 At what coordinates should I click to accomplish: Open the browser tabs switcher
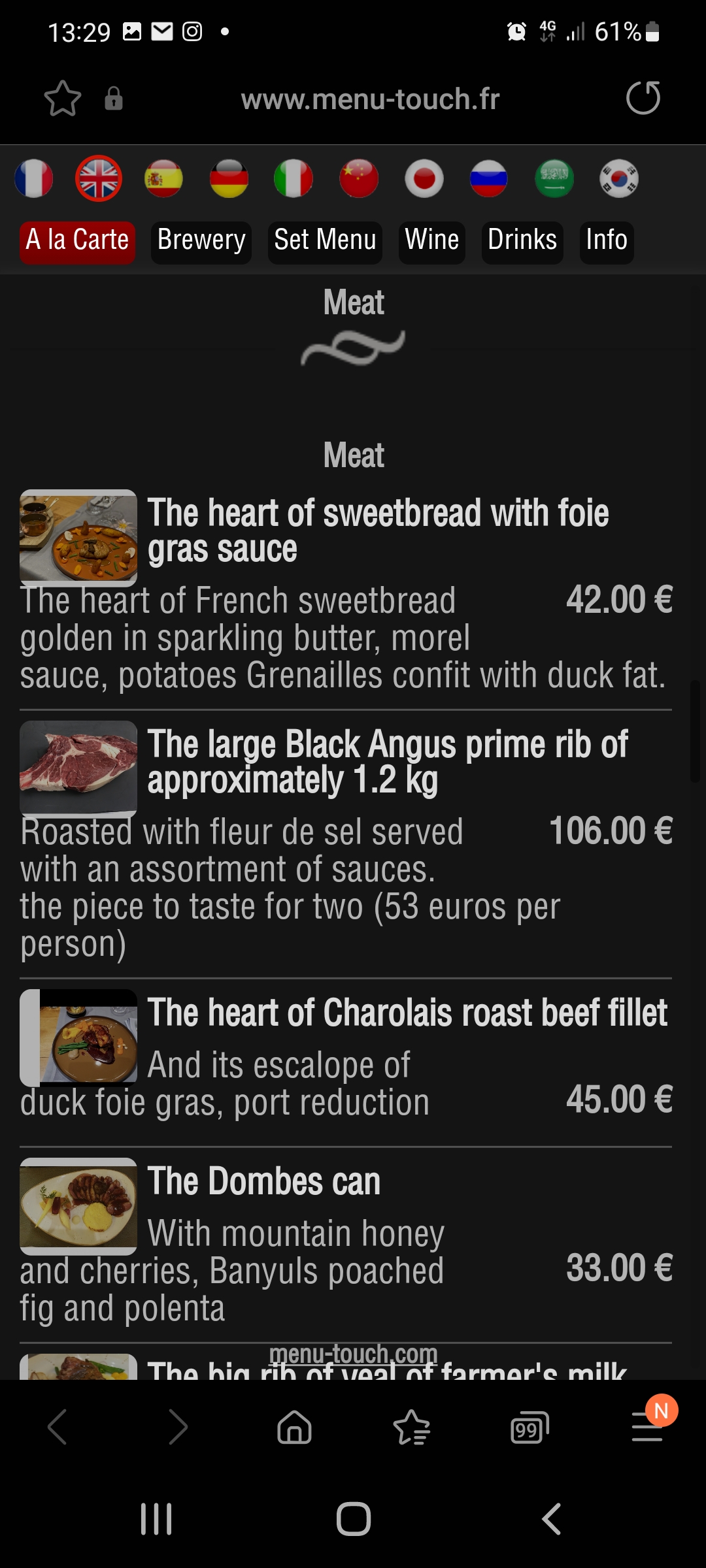tap(529, 1428)
